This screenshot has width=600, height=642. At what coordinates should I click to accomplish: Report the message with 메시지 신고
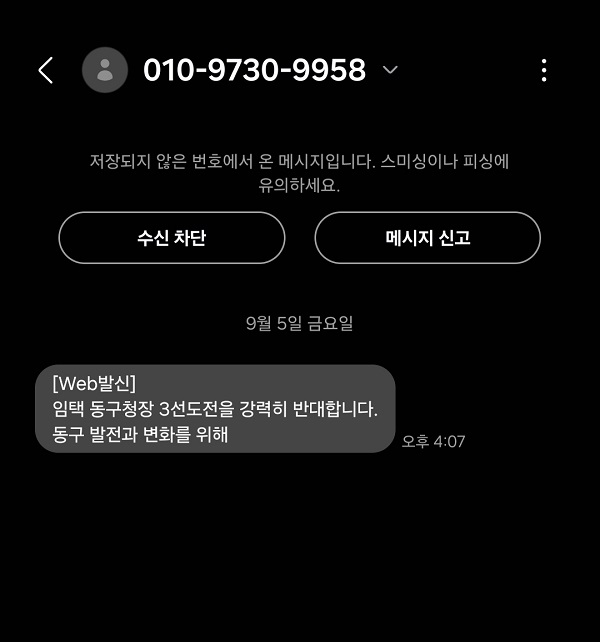pyautogui.click(x=427, y=238)
